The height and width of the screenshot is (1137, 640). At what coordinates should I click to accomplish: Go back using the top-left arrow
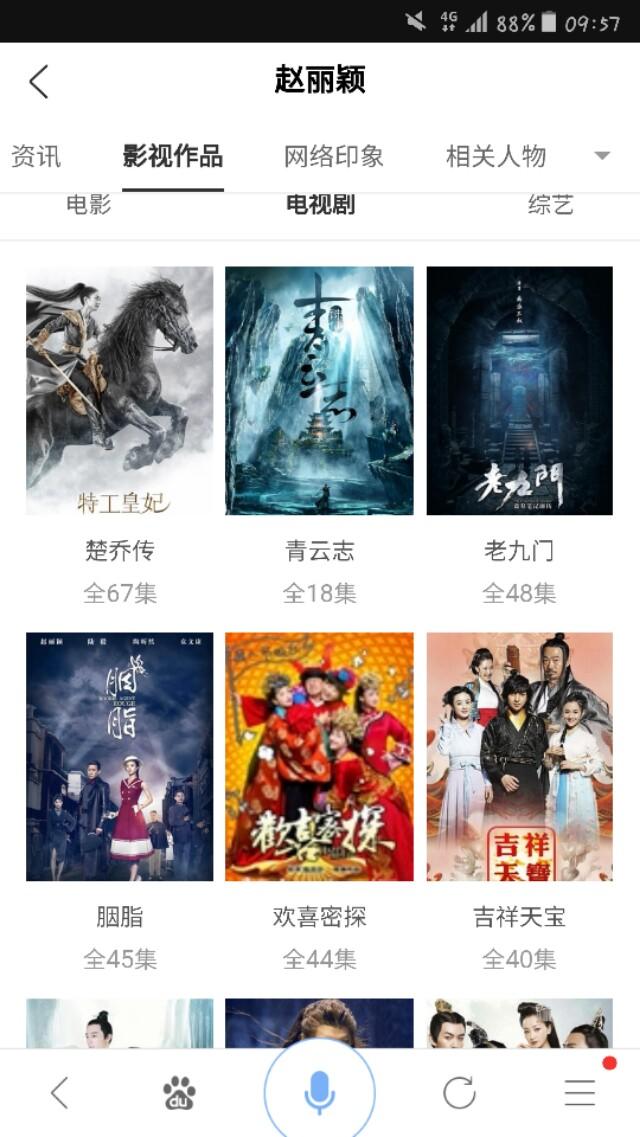tap(39, 81)
